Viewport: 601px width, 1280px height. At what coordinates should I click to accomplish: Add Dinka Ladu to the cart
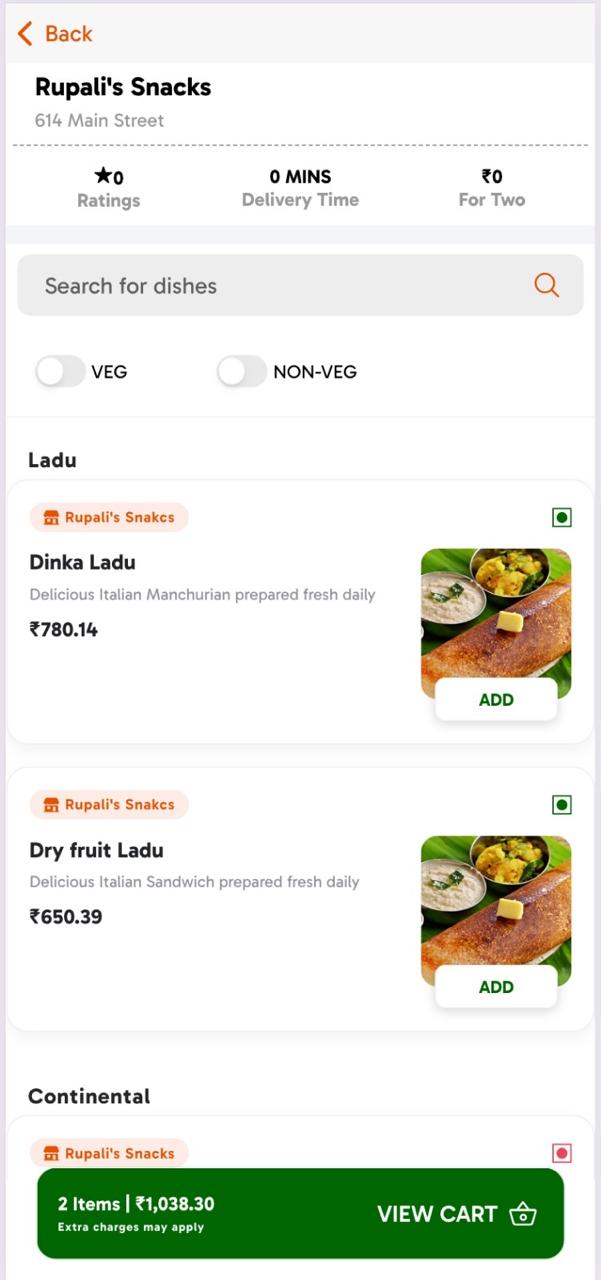pyautogui.click(x=496, y=700)
